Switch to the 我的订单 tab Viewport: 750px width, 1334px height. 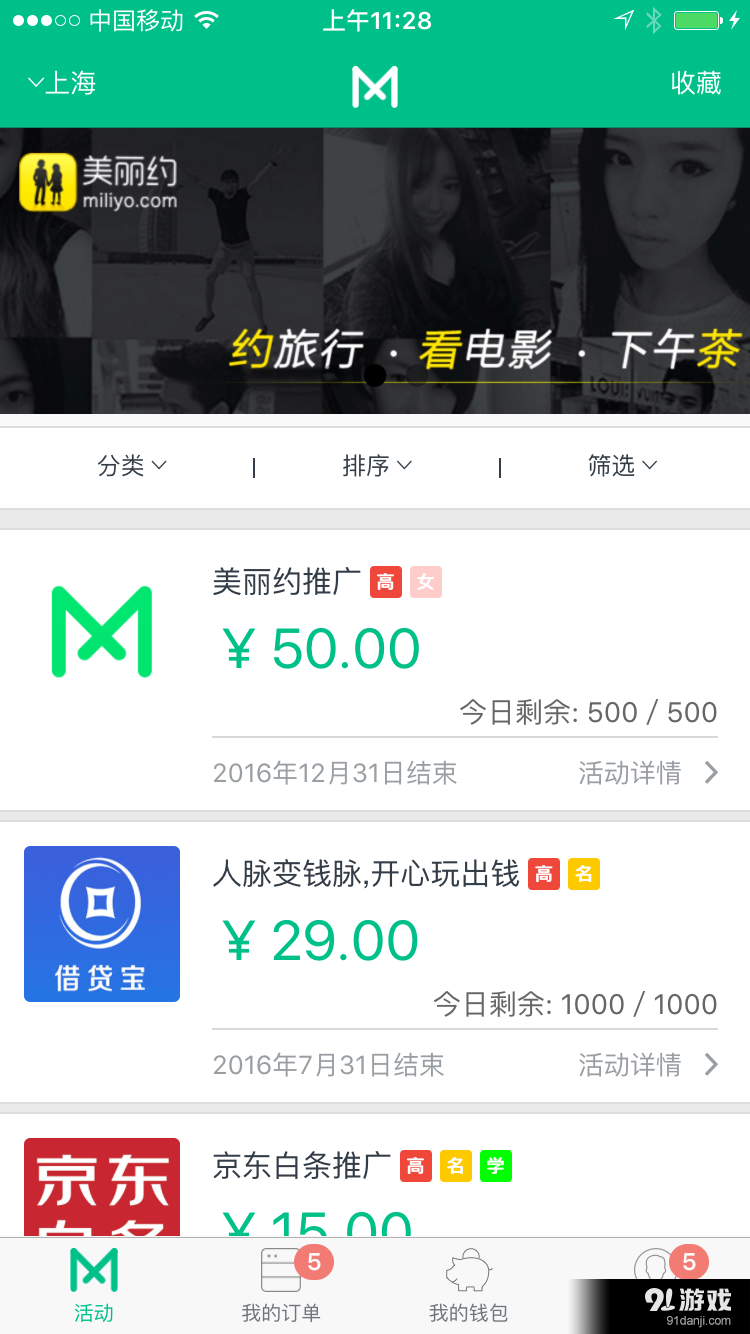pos(281,1286)
